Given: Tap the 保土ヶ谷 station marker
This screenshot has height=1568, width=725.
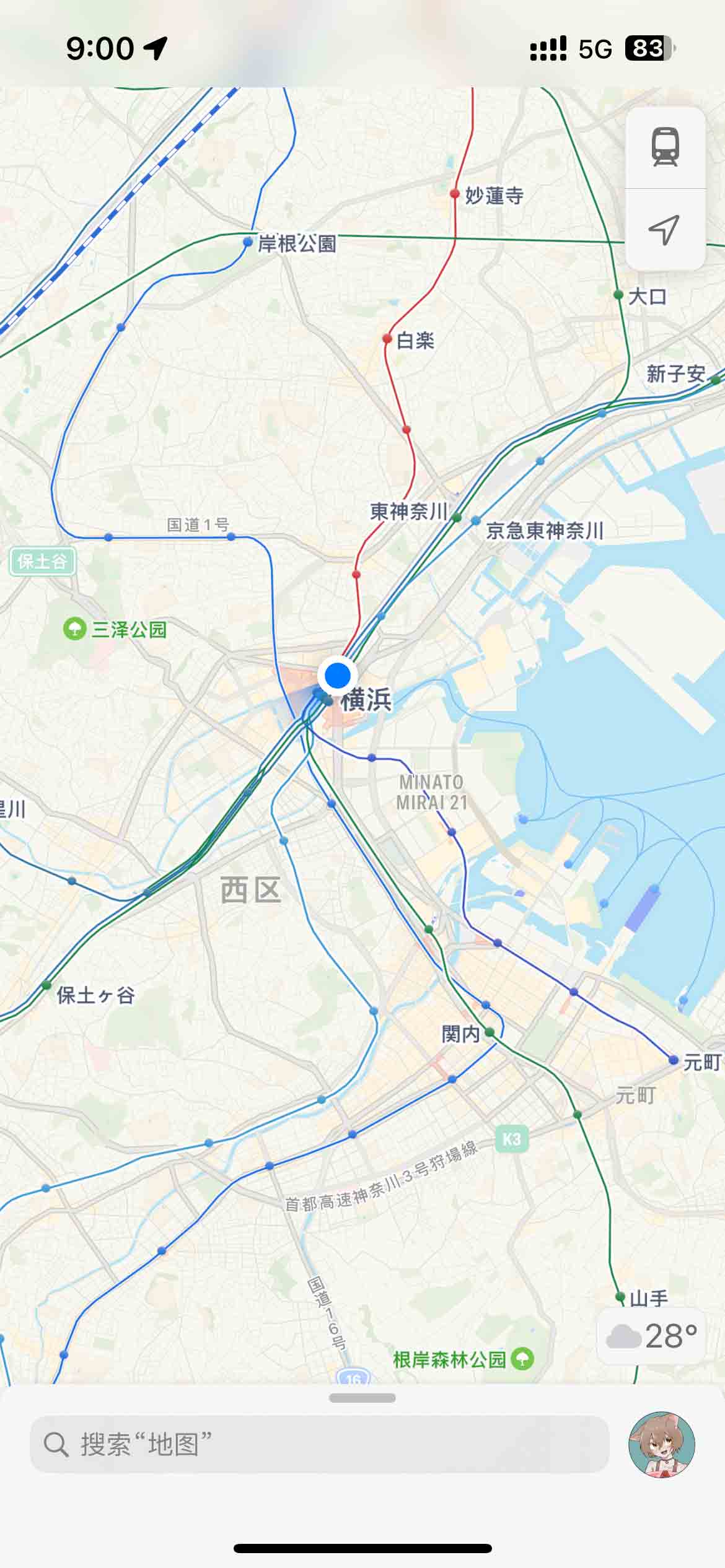Looking at the screenshot, I should click(x=46, y=985).
